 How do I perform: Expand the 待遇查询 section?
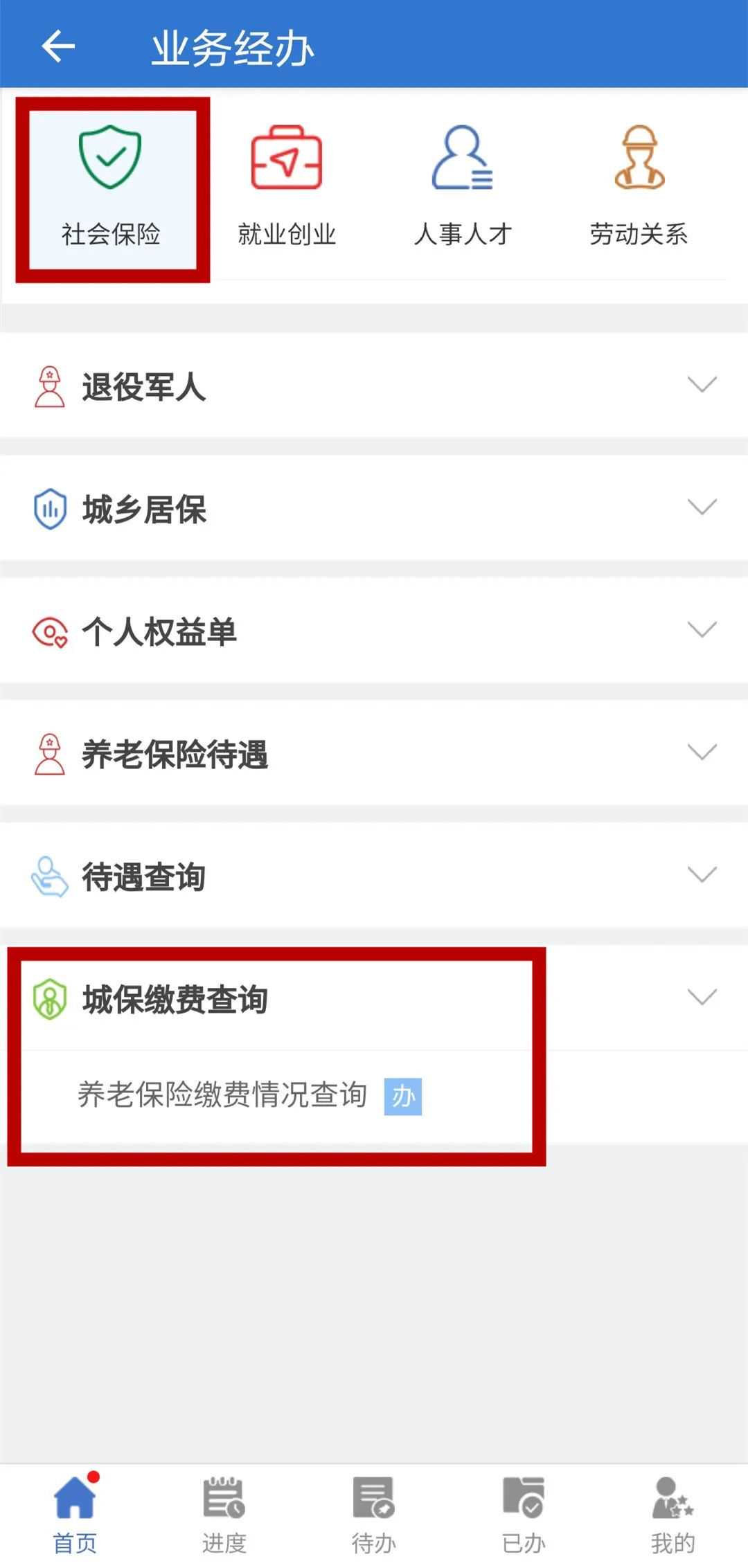point(374,876)
